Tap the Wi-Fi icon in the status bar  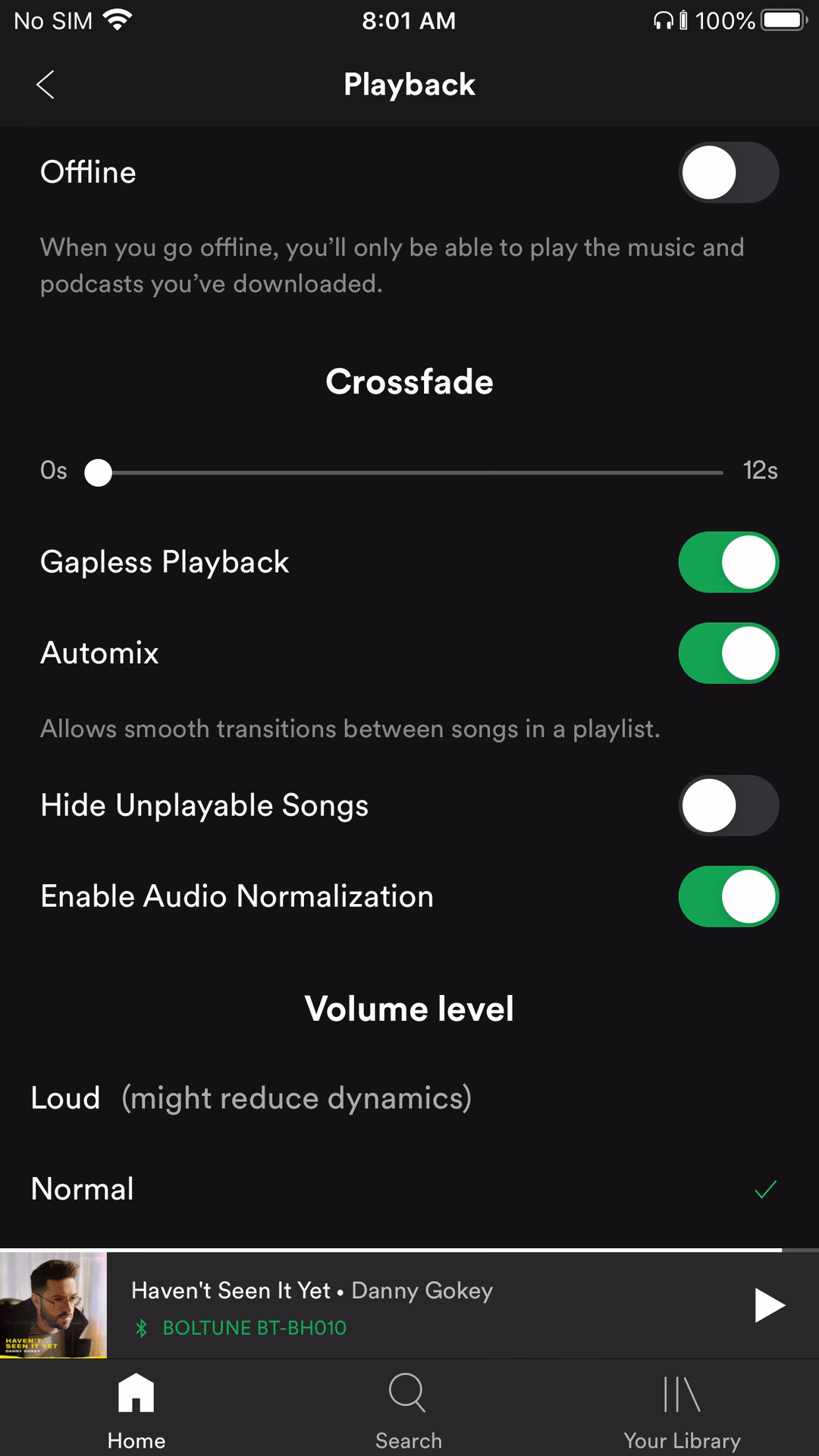(x=115, y=19)
